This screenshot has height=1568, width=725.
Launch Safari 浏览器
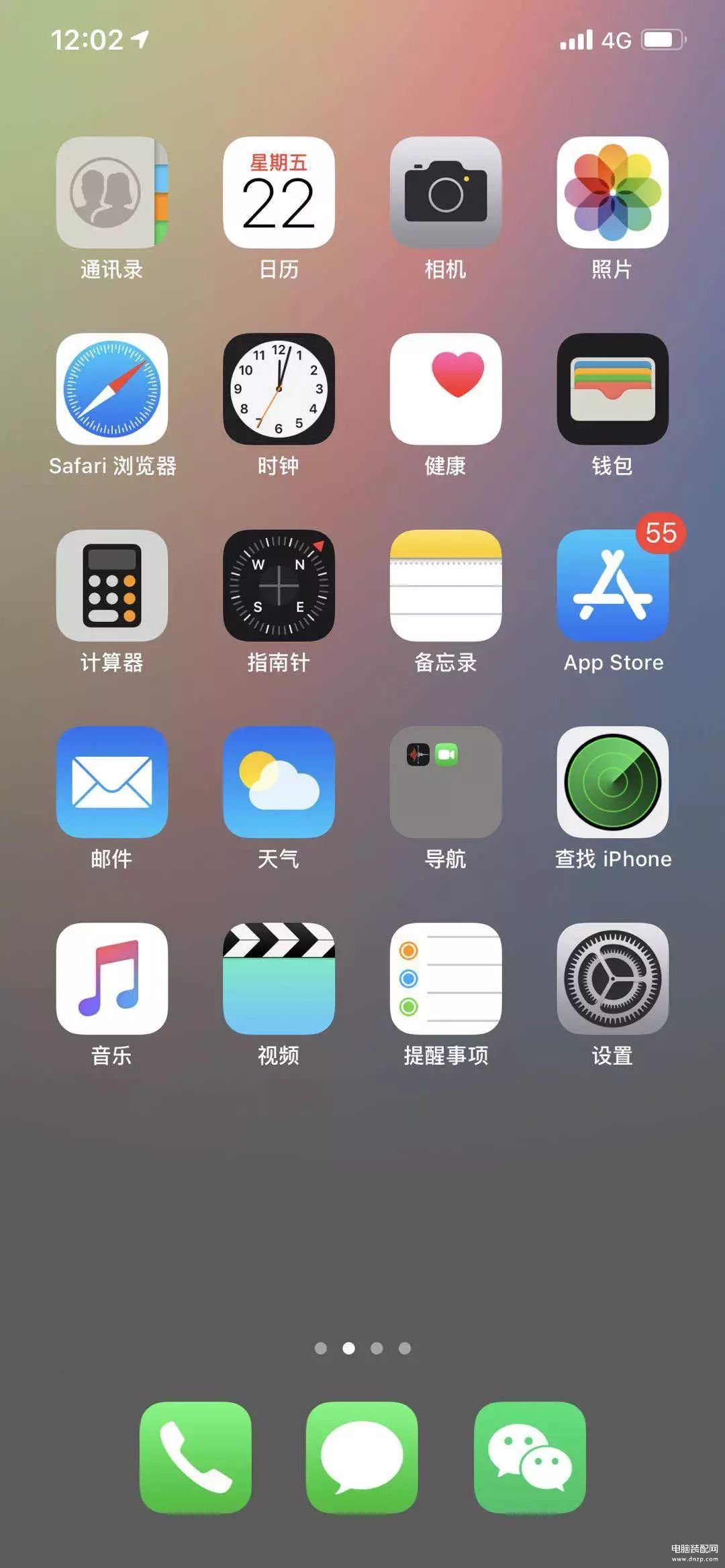click(112, 389)
